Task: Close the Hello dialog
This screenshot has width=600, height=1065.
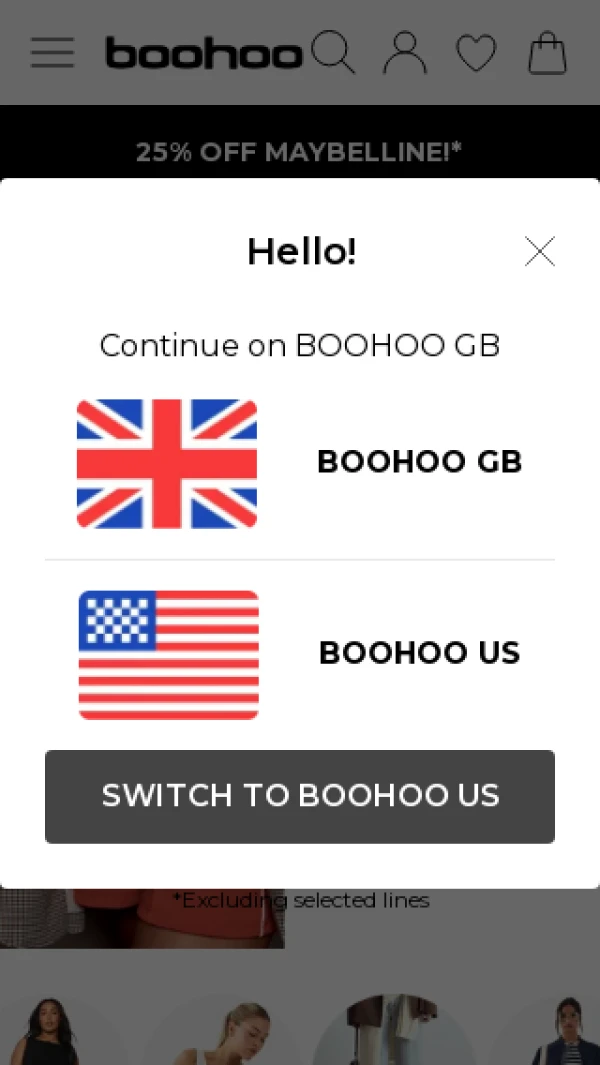Action: click(540, 251)
